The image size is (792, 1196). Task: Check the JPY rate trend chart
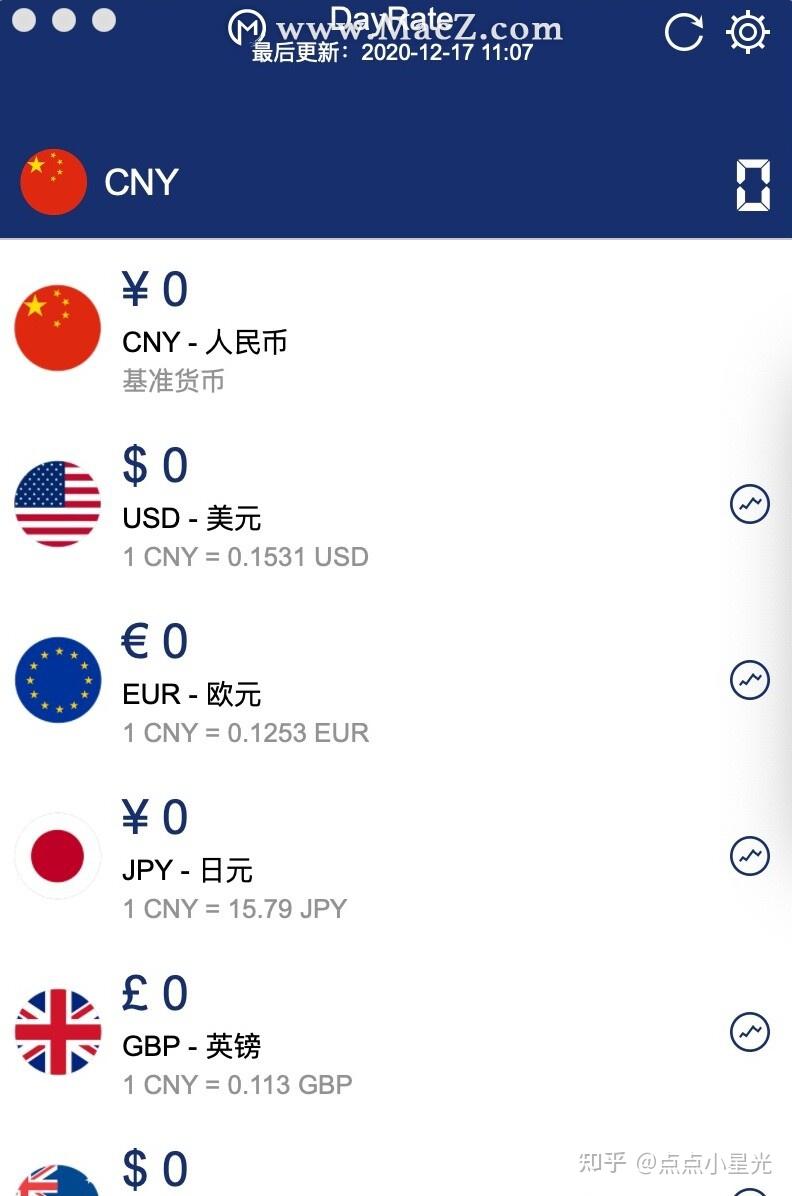[750, 856]
